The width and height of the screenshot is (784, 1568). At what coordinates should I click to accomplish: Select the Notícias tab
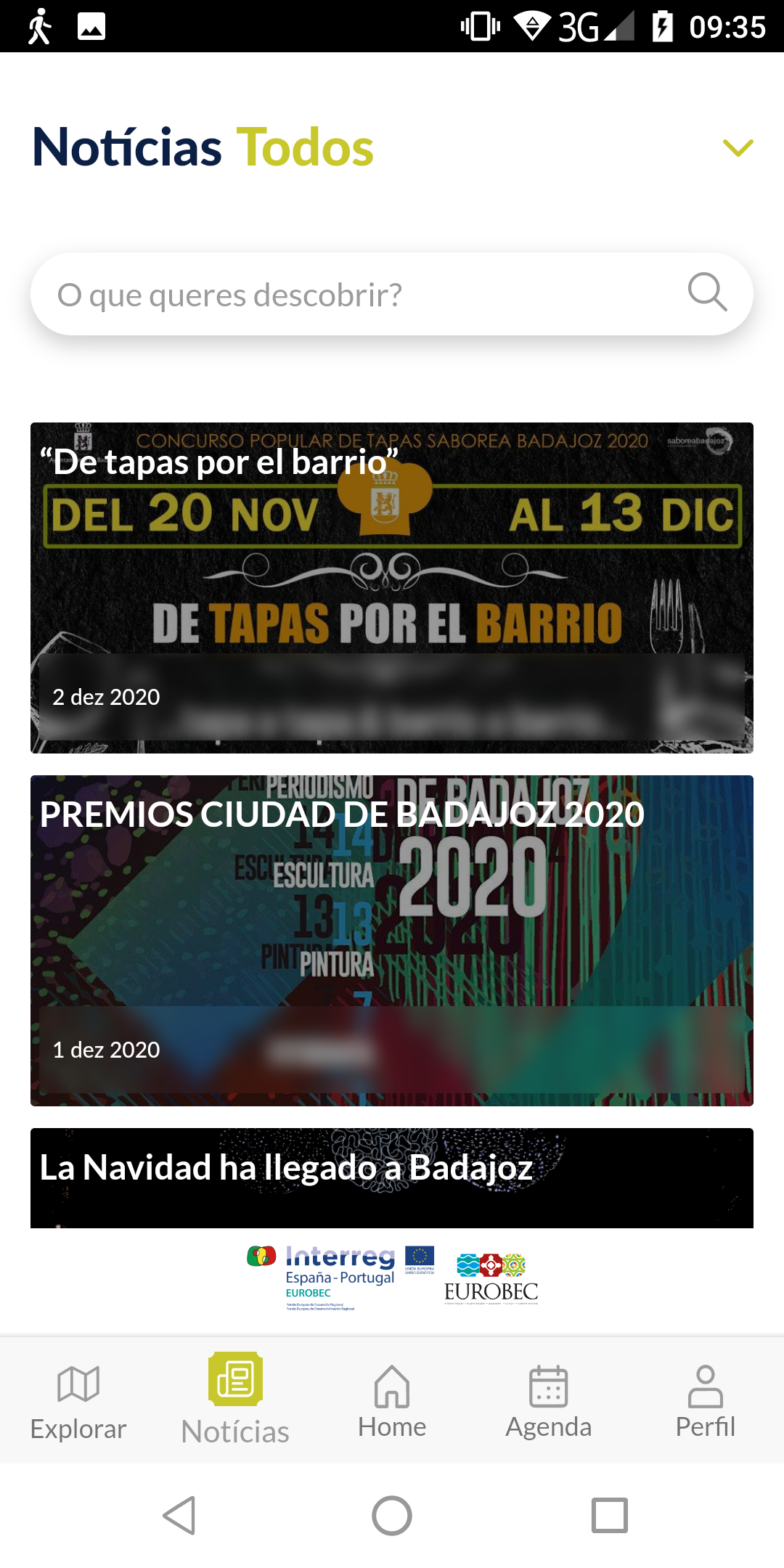pyautogui.click(x=235, y=1400)
